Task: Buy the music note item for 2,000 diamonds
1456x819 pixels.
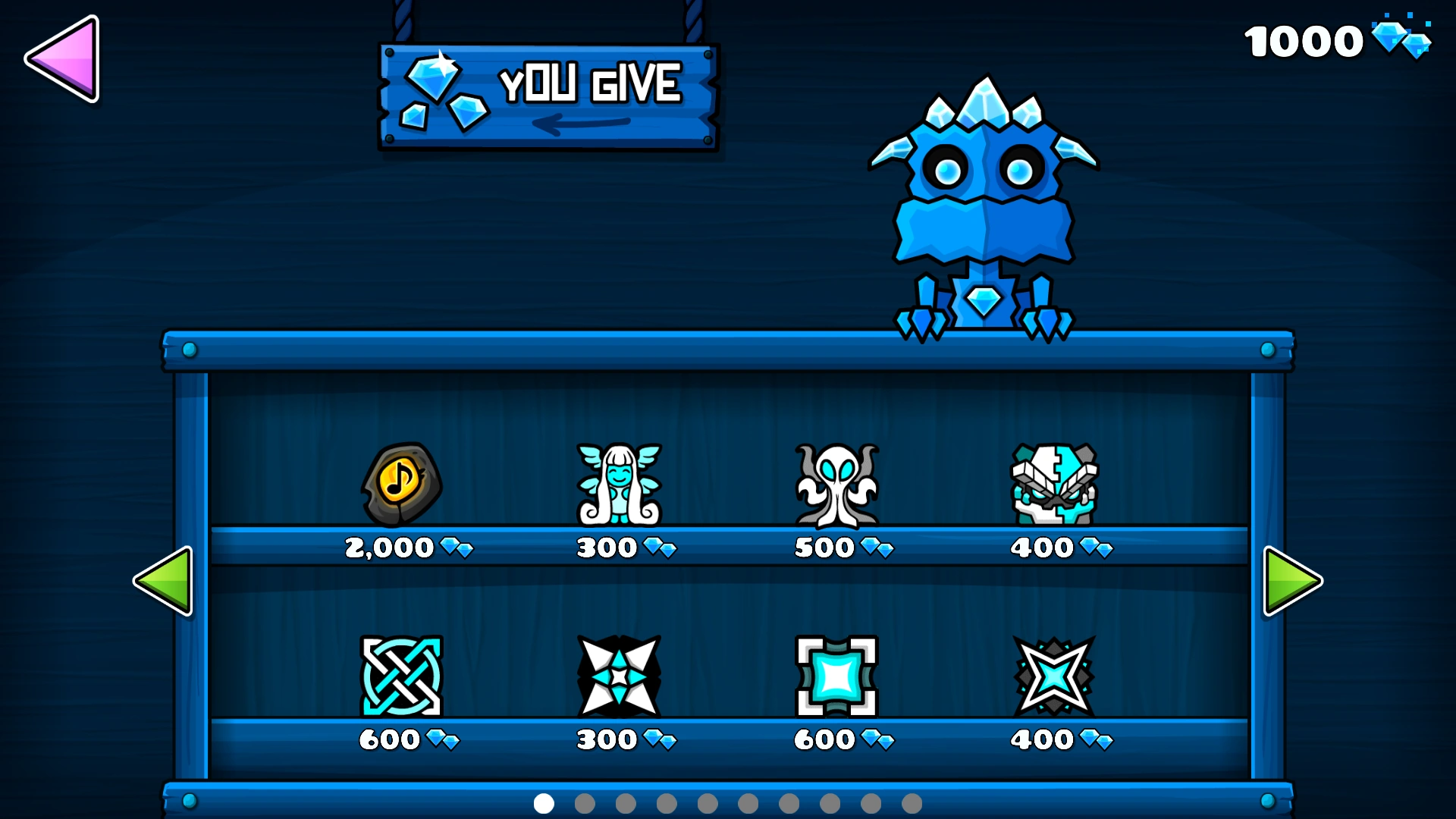Action: coord(401,485)
